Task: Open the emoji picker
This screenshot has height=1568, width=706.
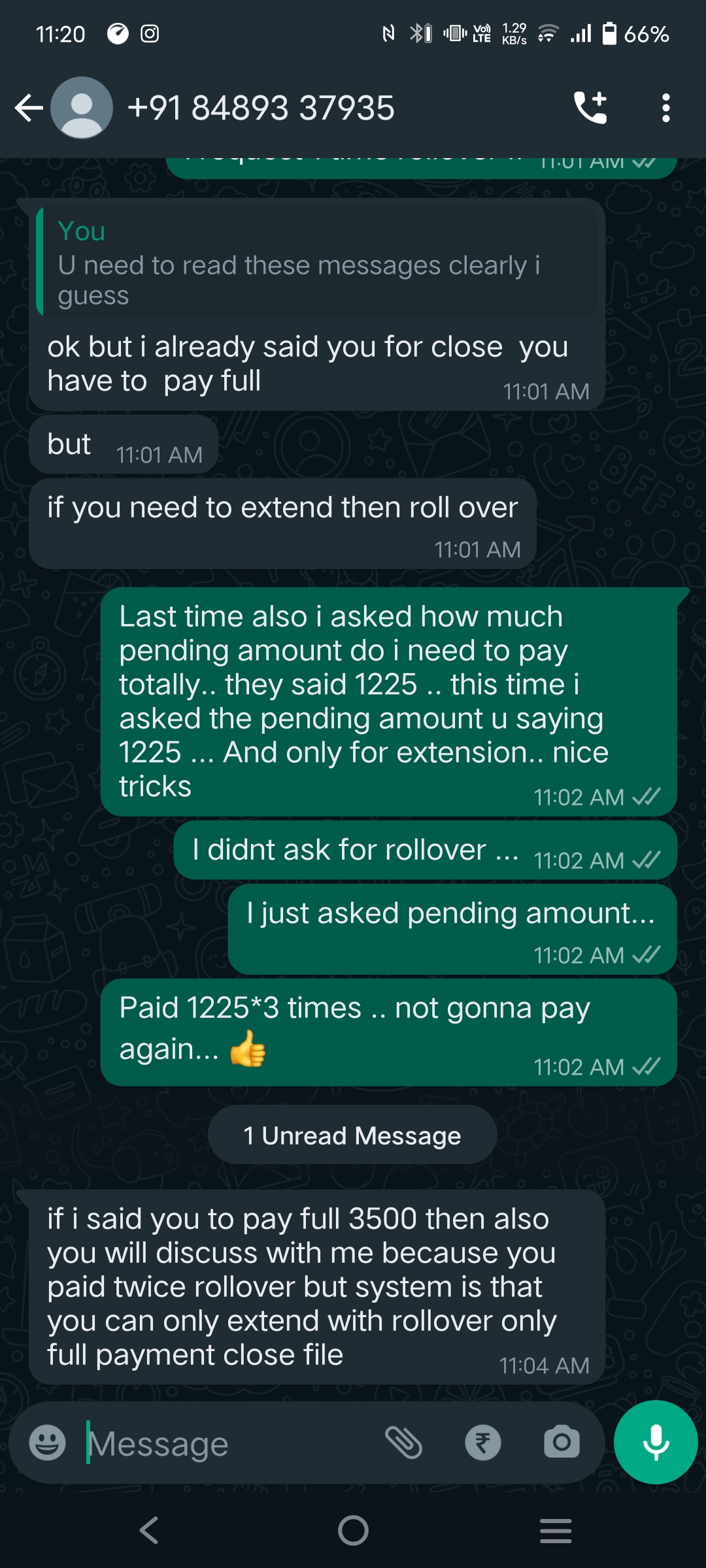Action: pos(48,1443)
